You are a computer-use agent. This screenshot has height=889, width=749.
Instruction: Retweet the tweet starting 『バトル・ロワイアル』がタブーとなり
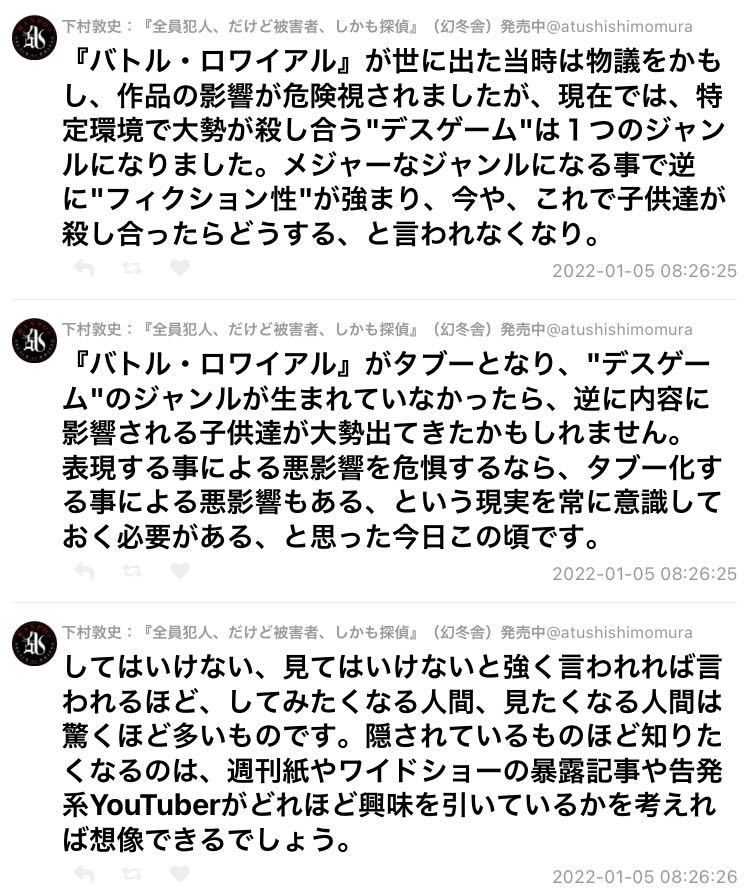pyautogui.click(x=131, y=572)
